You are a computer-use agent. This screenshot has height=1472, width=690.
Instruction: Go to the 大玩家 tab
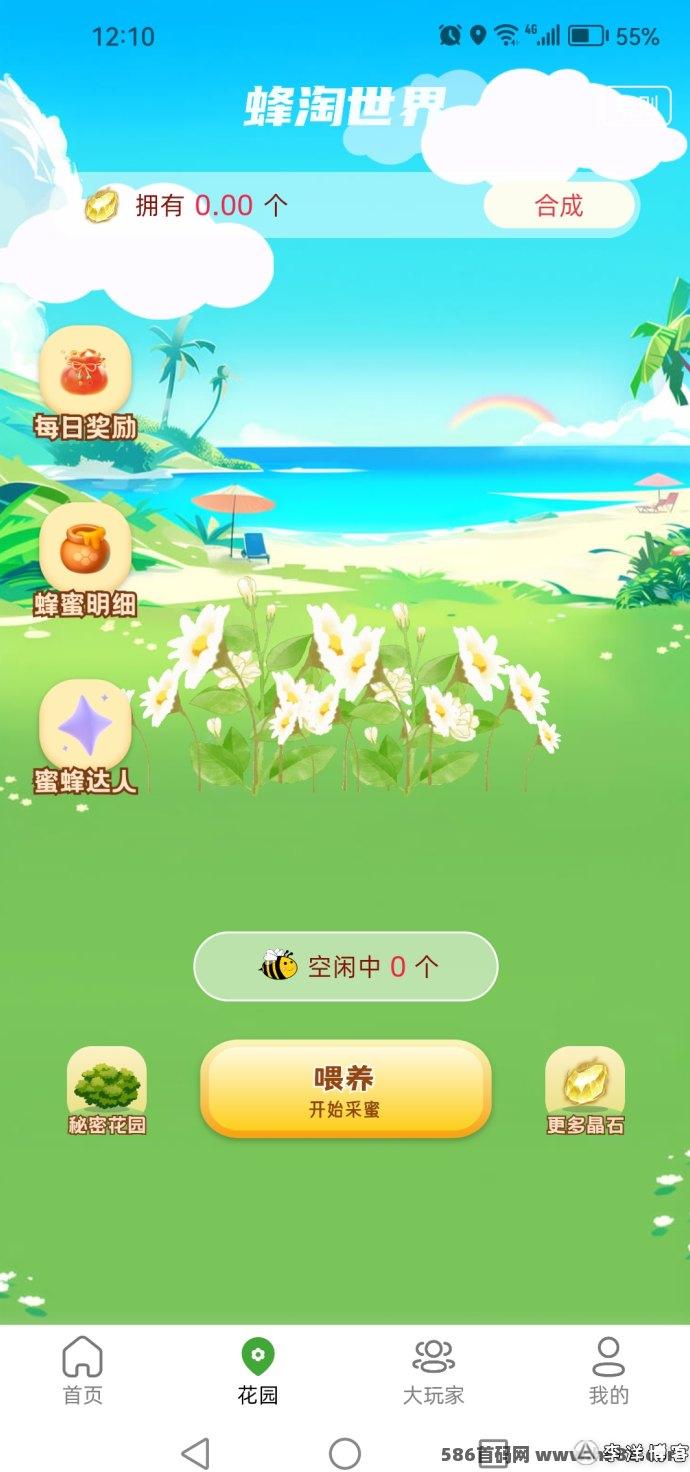(x=433, y=1371)
